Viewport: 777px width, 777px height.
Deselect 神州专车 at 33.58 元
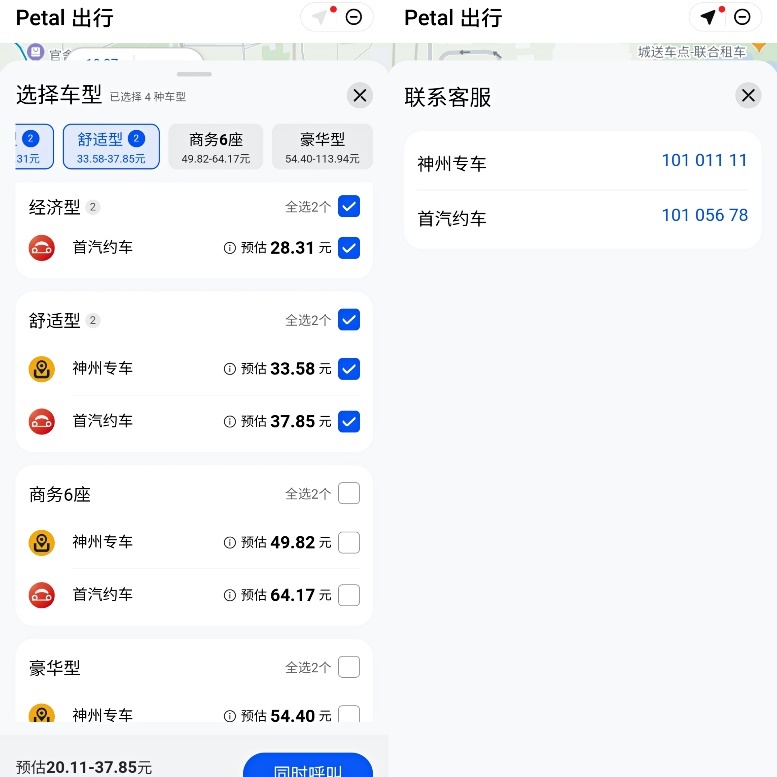click(x=349, y=369)
